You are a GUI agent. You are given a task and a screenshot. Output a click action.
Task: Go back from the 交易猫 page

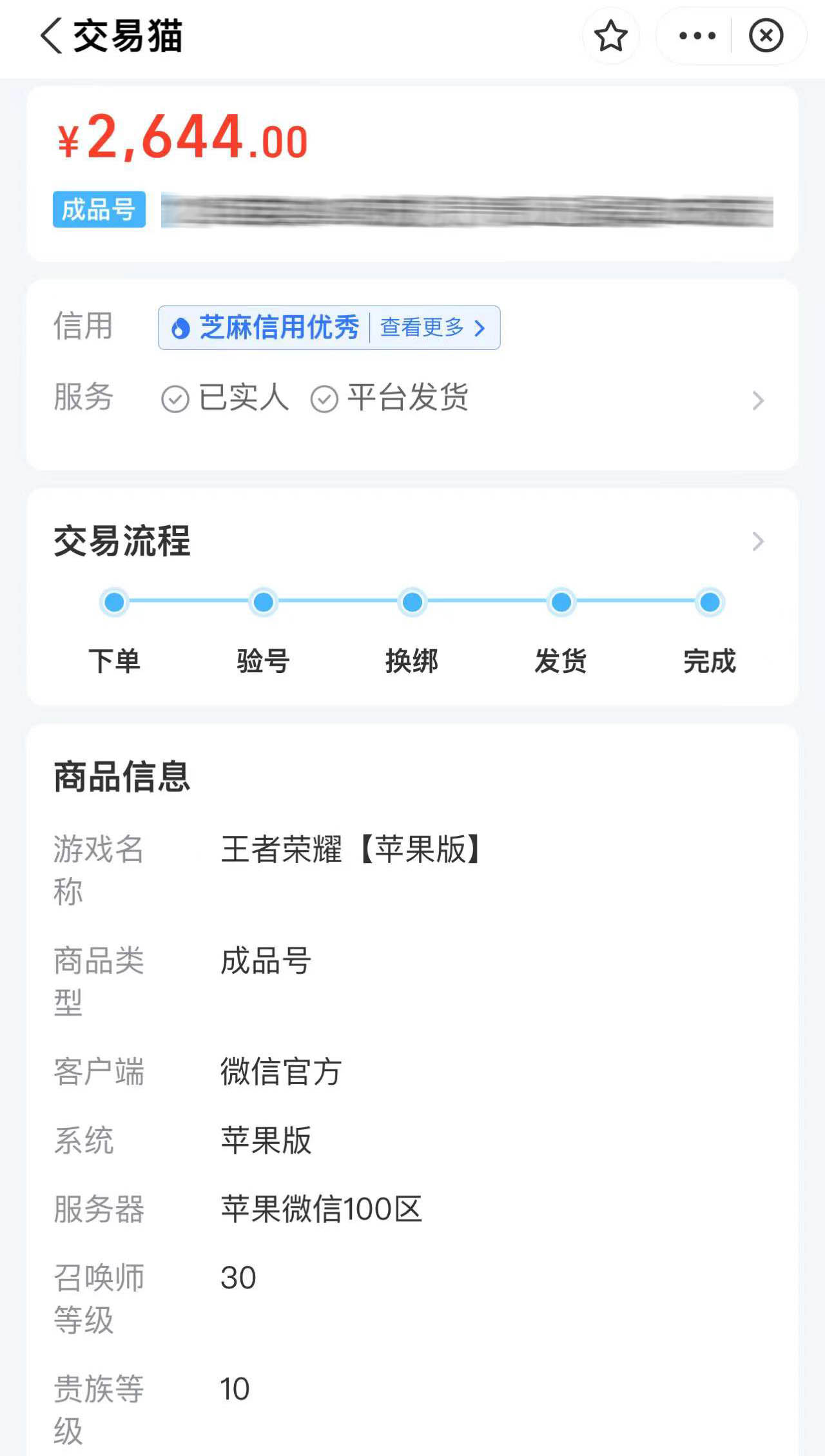coord(52,35)
